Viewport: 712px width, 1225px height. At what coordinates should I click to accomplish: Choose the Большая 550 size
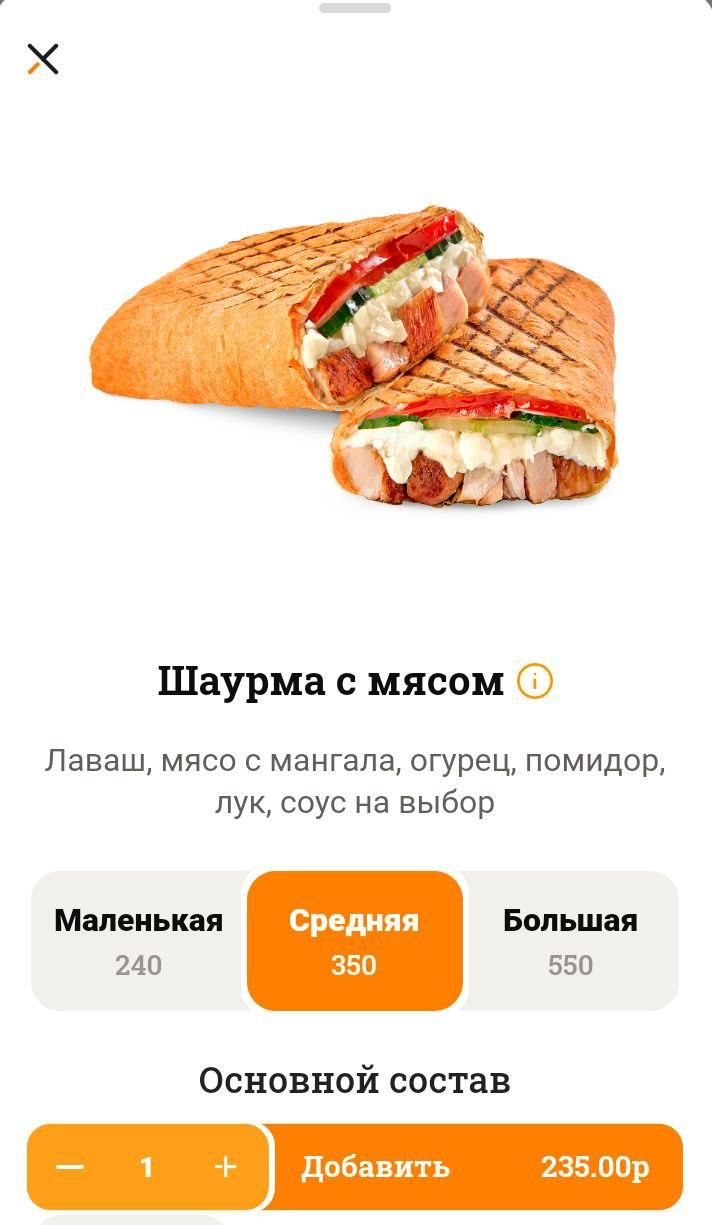[570, 941]
